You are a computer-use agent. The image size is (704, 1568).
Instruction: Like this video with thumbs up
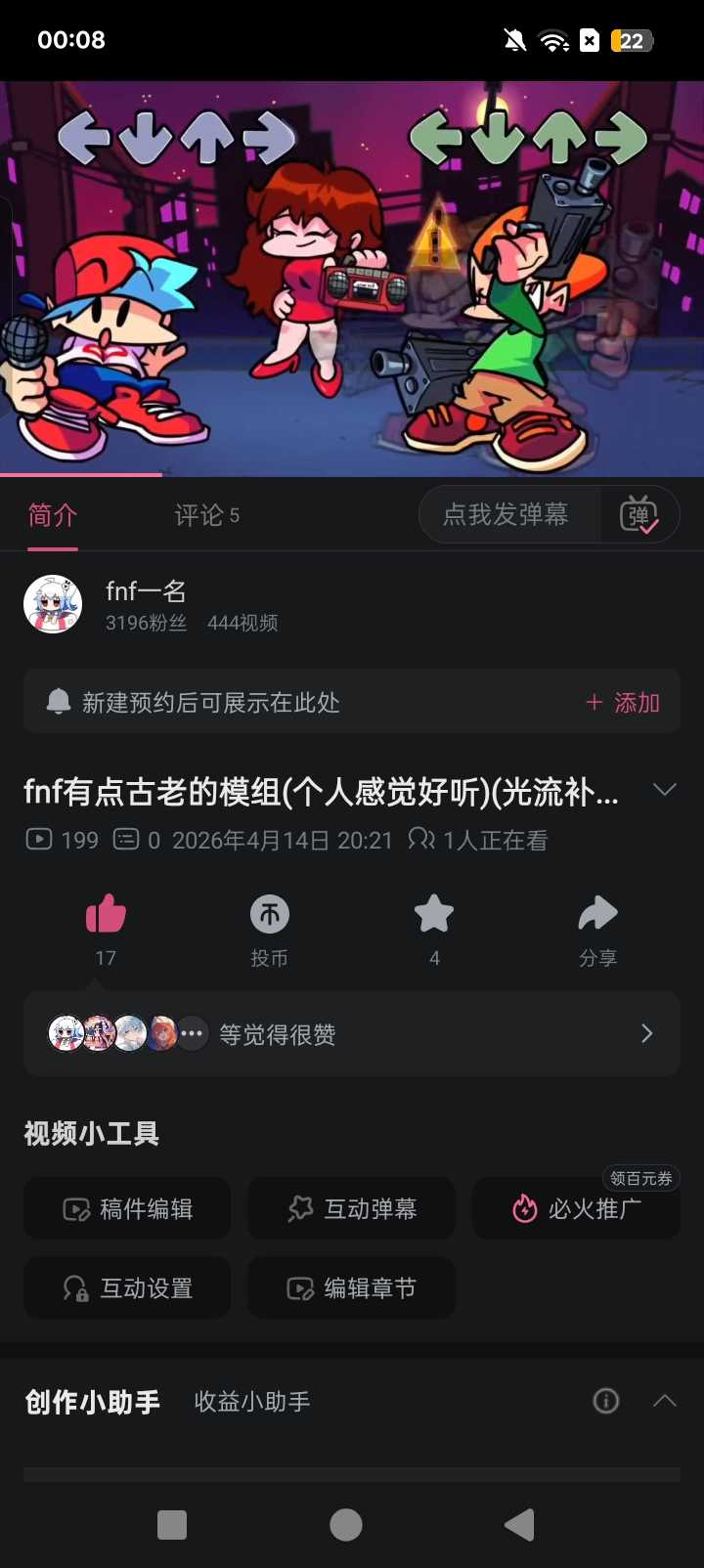(106, 915)
